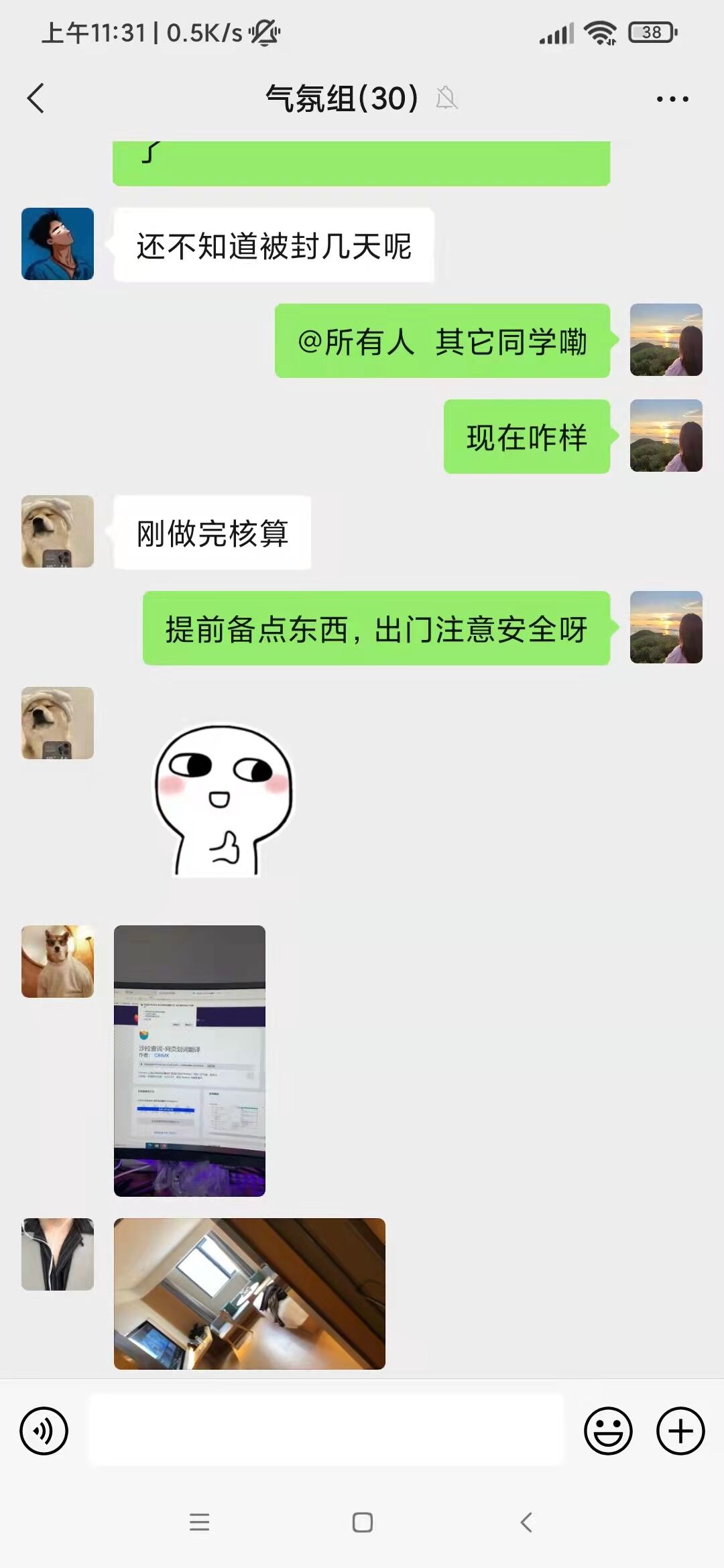Go back from the 气氛组 chat
724x1568 pixels.
[36, 99]
